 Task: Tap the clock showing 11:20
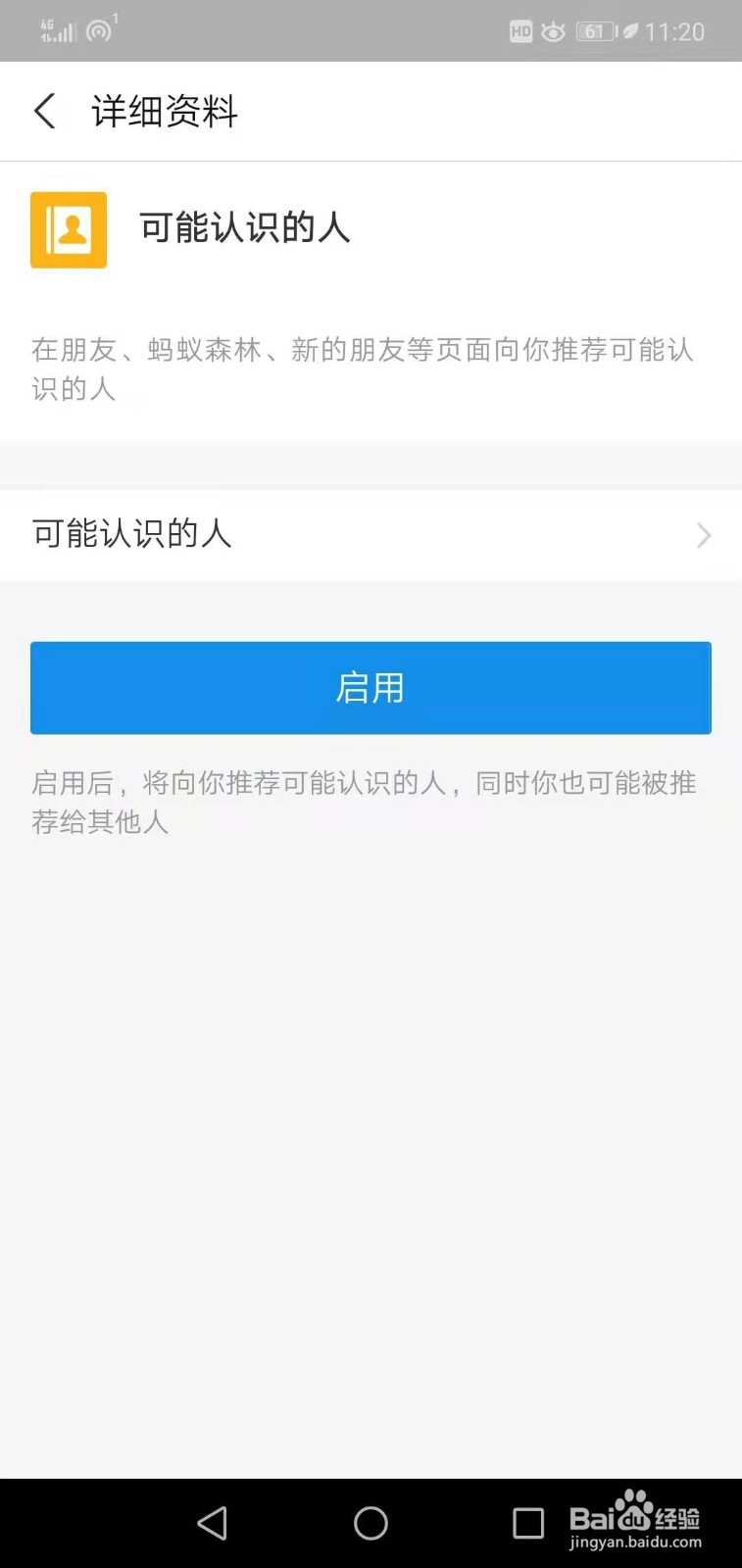(x=674, y=31)
